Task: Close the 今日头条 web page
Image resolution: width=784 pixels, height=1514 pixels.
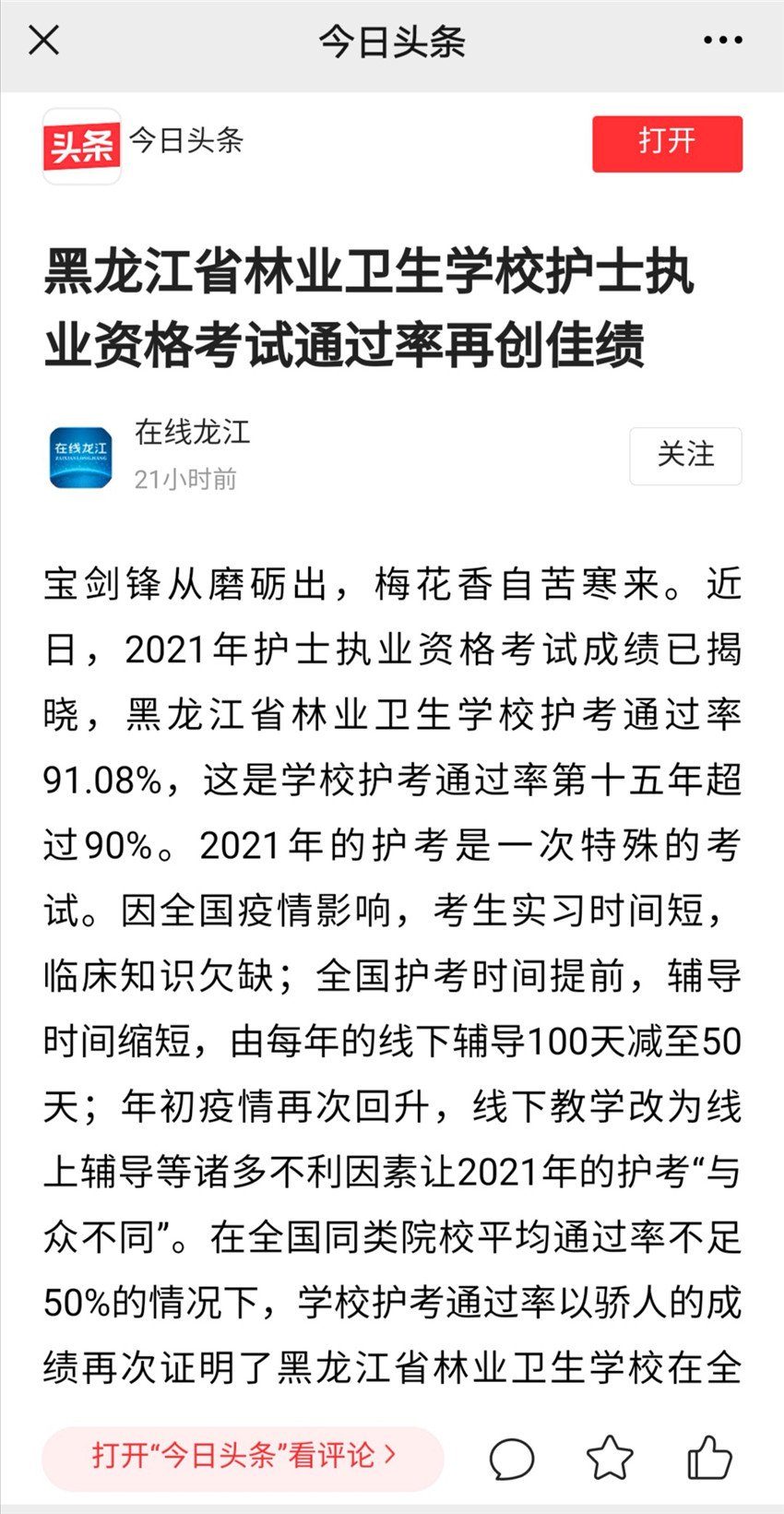Action: pos(43,41)
